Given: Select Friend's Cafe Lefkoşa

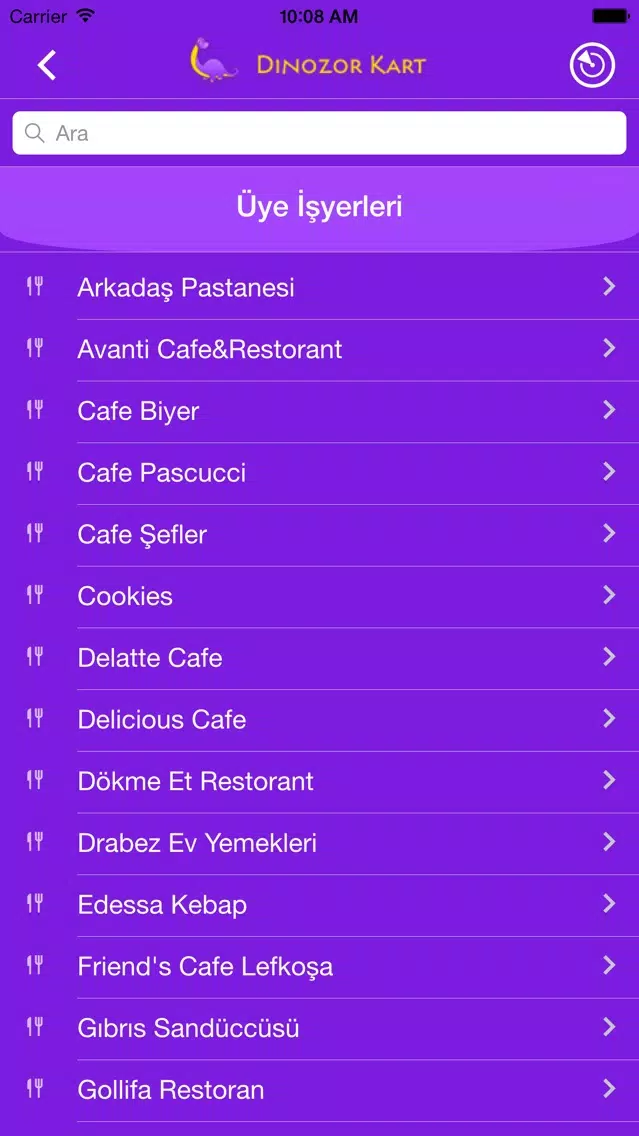Looking at the screenshot, I should 320,965.
